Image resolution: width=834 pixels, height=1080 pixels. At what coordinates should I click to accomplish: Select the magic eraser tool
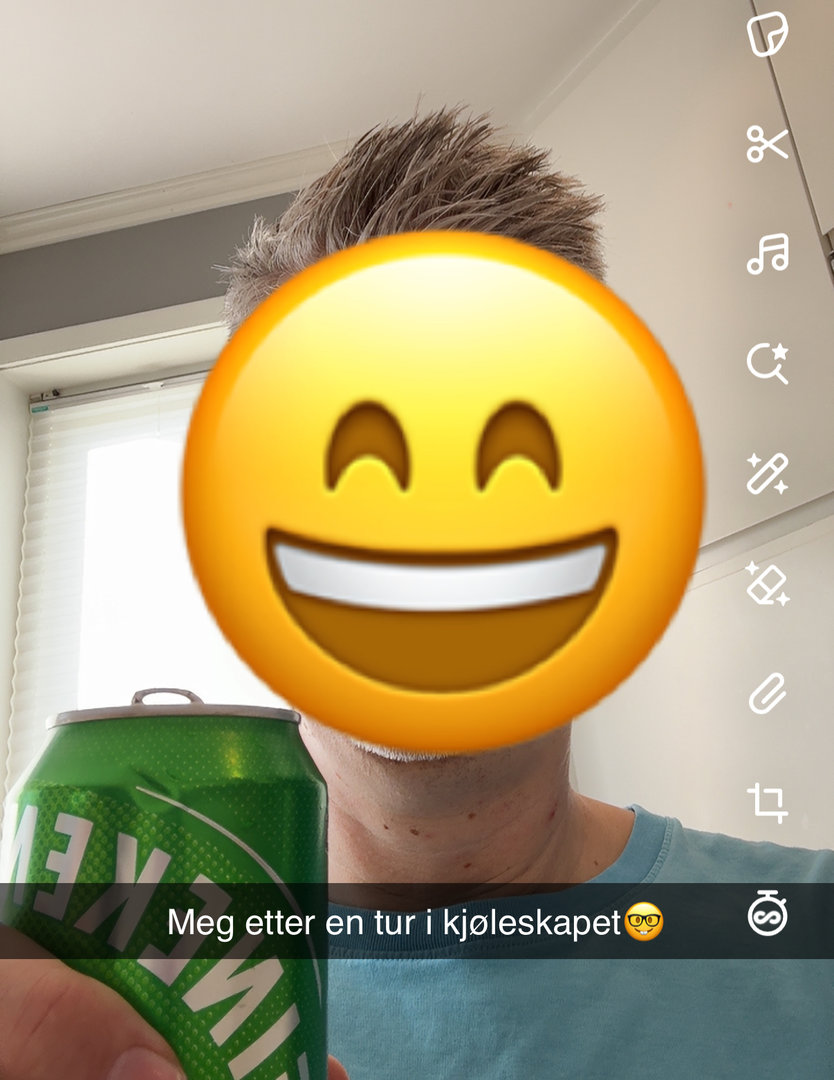pyautogui.click(x=767, y=583)
